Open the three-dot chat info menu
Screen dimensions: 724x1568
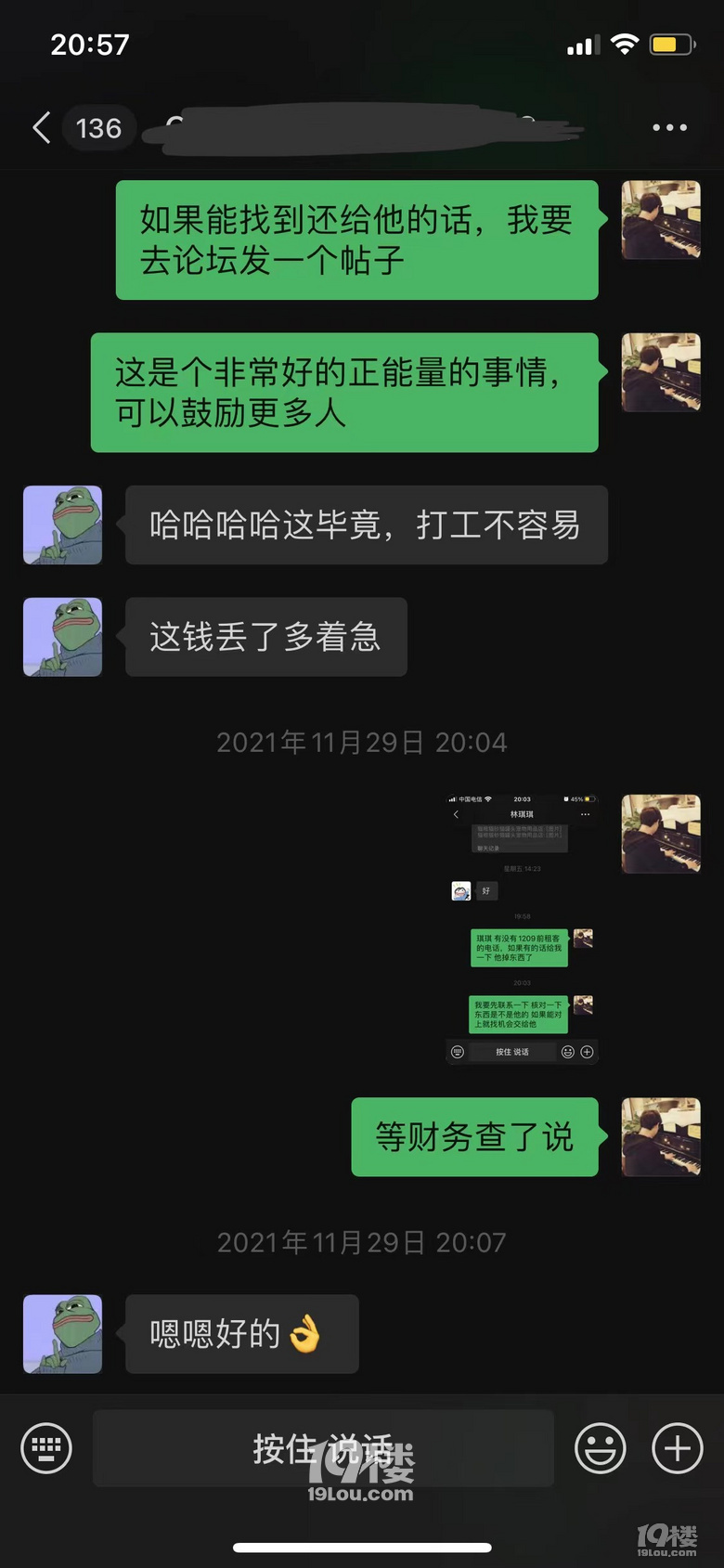[x=669, y=128]
